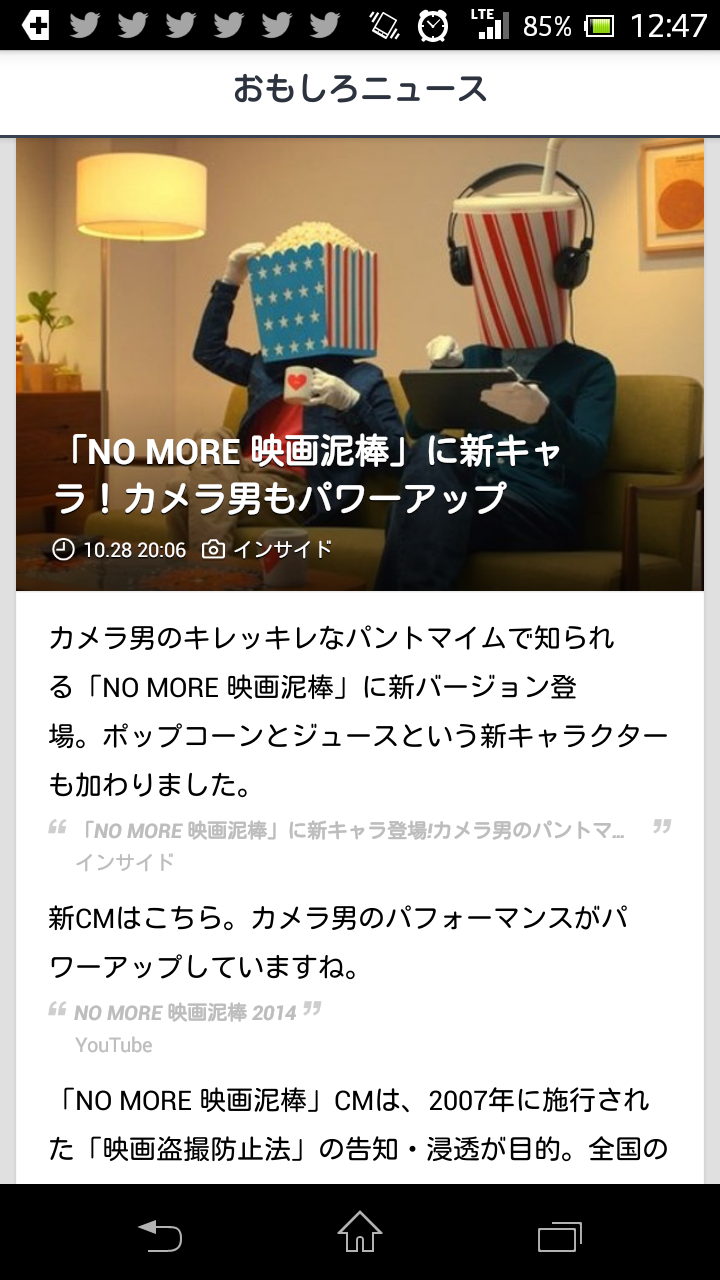Open the NO MORE 映画泥棒 2014 YouTube link
The image size is (720, 1280).
[x=185, y=1013]
